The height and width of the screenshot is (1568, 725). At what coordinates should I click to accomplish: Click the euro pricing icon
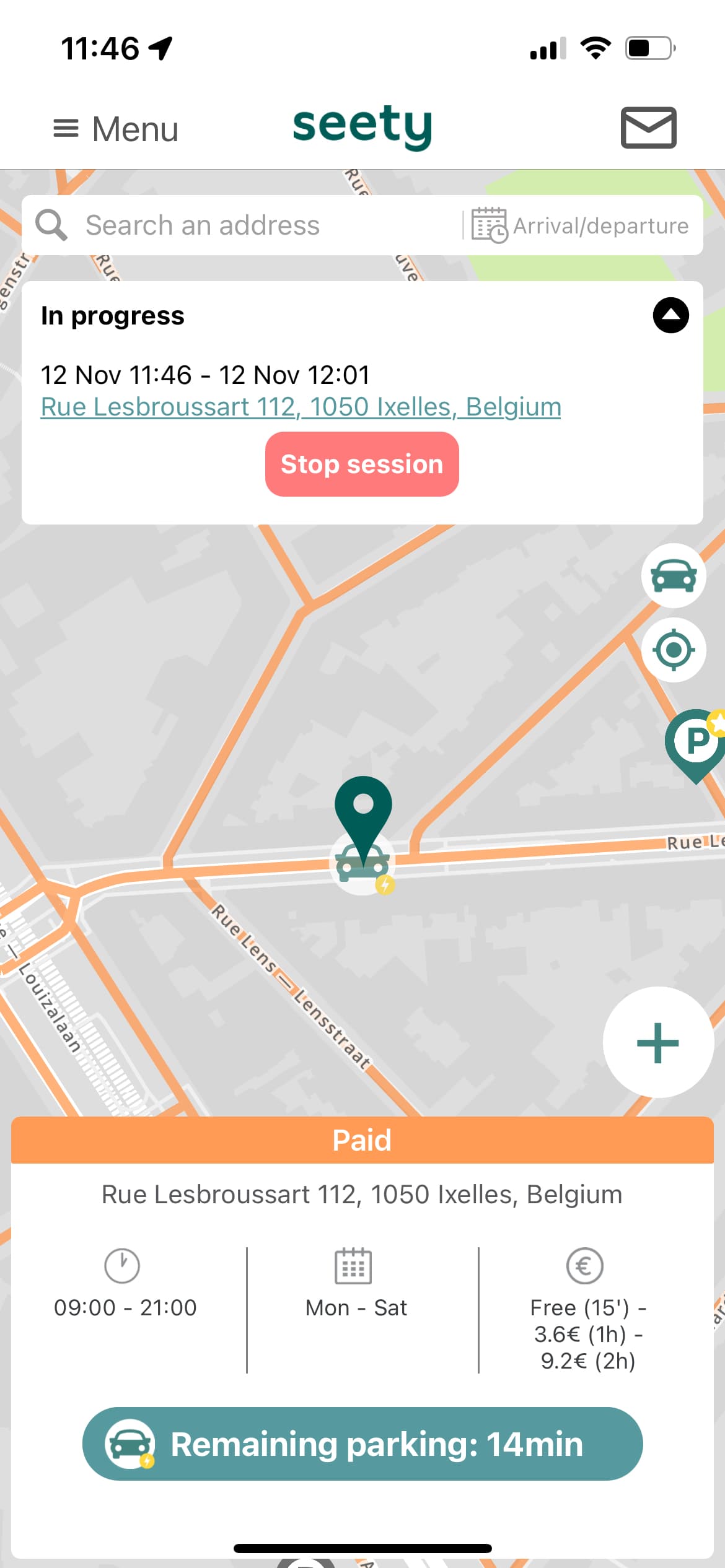[x=583, y=1265]
